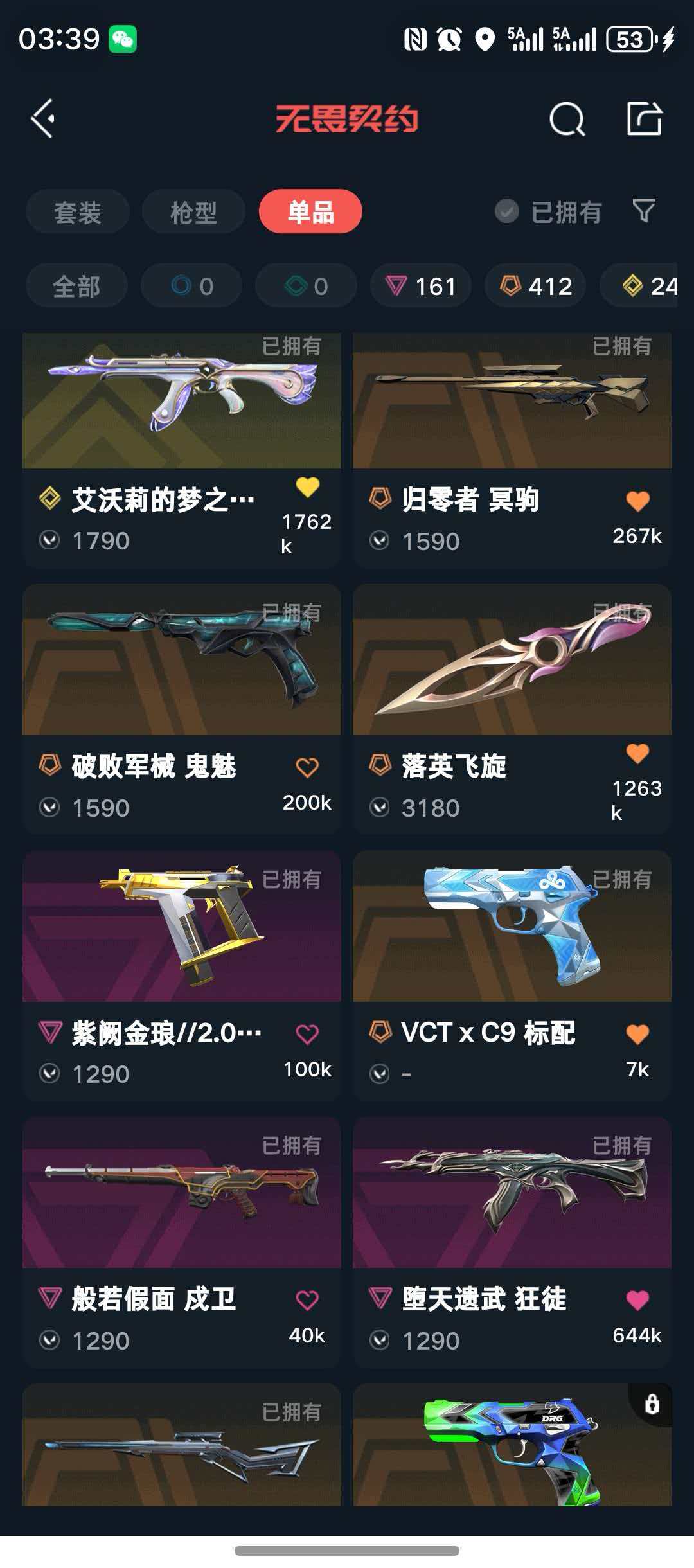The width and height of the screenshot is (694, 1568).
Task: Tap the heart on 归零者 冥驹
Action: (x=637, y=501)
